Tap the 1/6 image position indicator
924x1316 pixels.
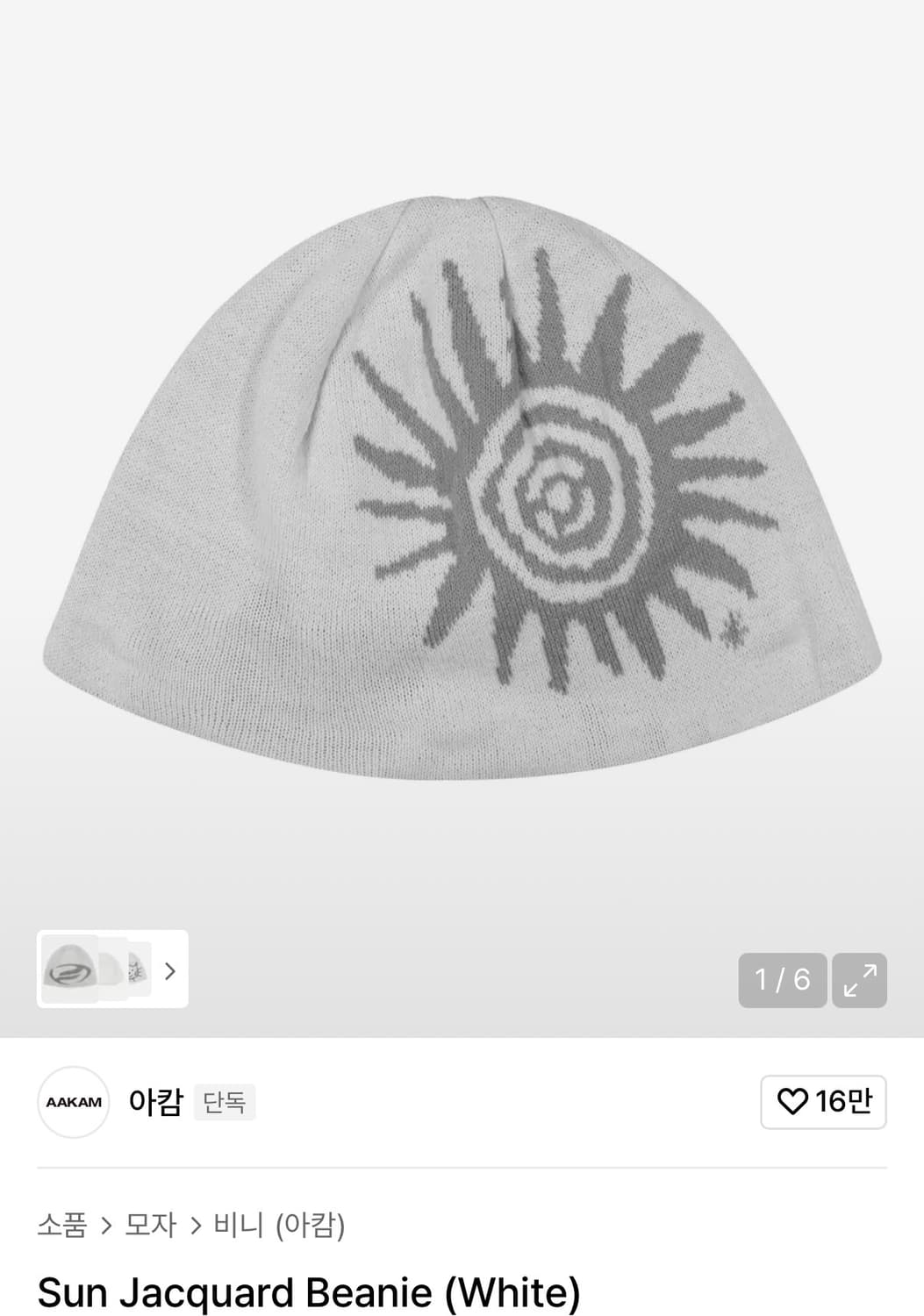782,981
